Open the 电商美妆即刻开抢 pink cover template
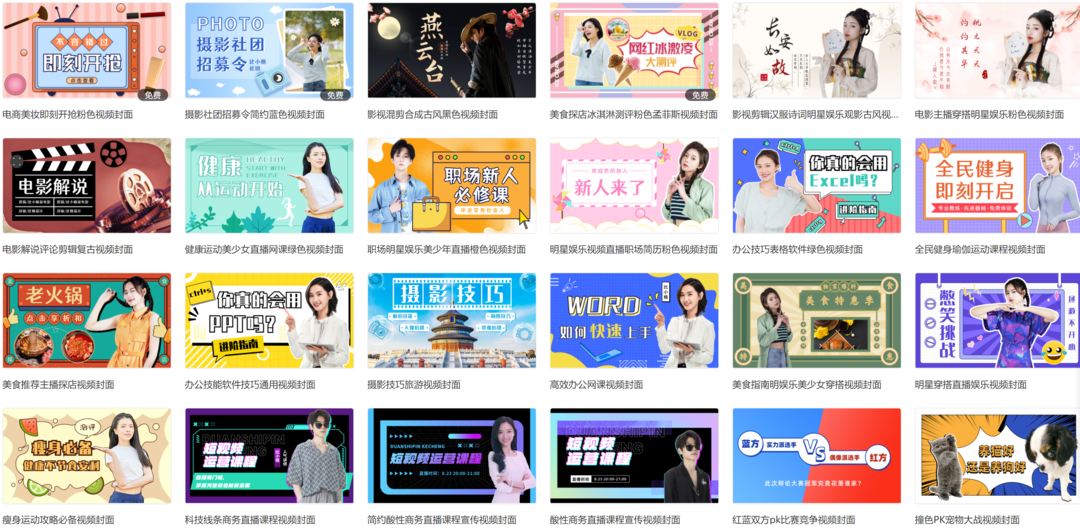 point(86,50)
